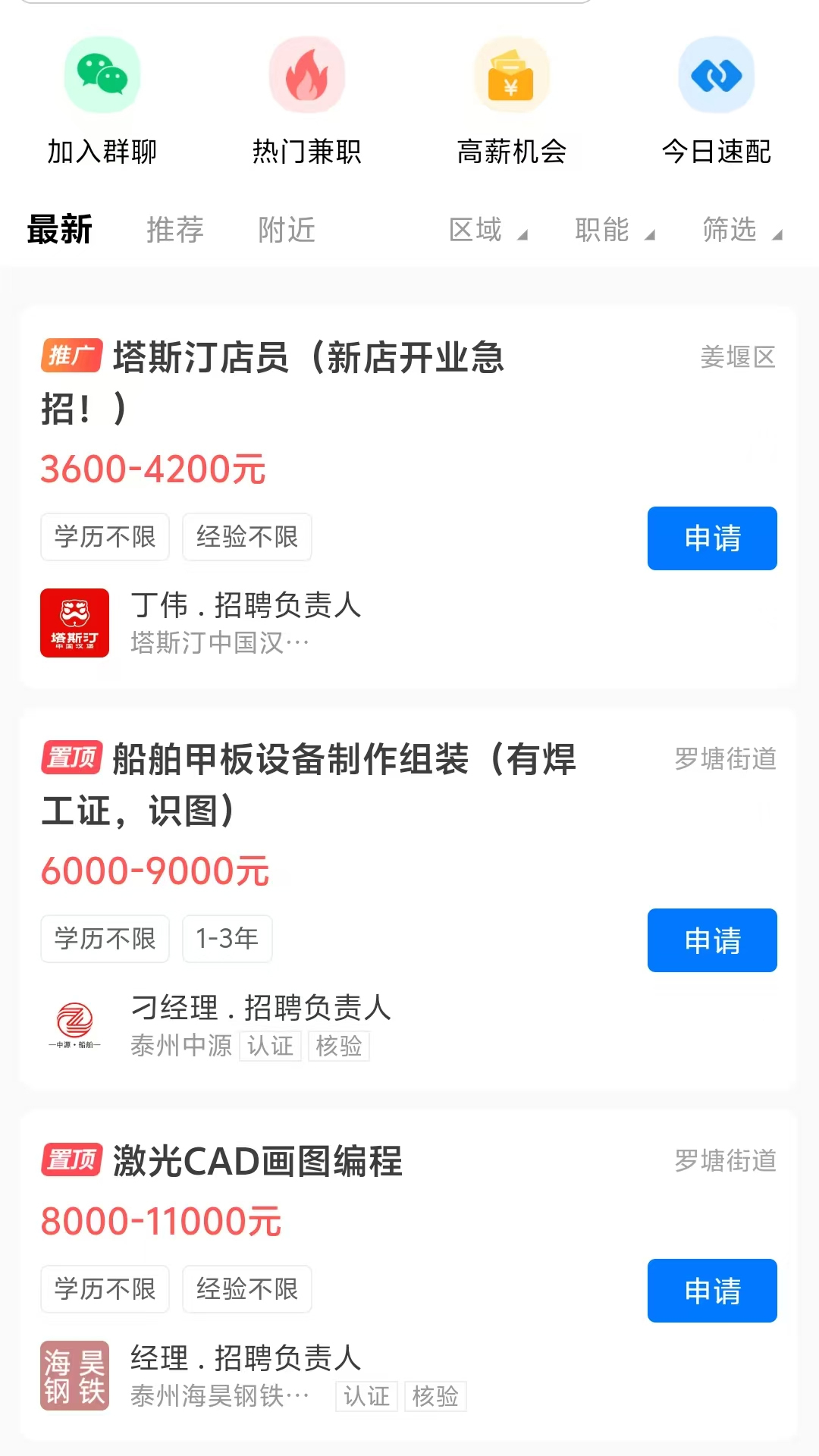Select the 1-3年 experience tag
Image resolution: width=819 pixels, height=1456 pixels.
coord(227,938)
